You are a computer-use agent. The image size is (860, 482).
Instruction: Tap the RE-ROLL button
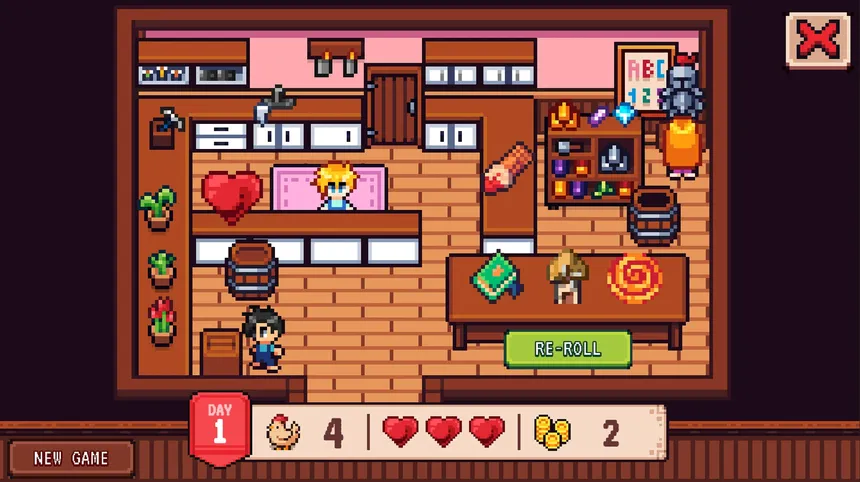[568, 349]
